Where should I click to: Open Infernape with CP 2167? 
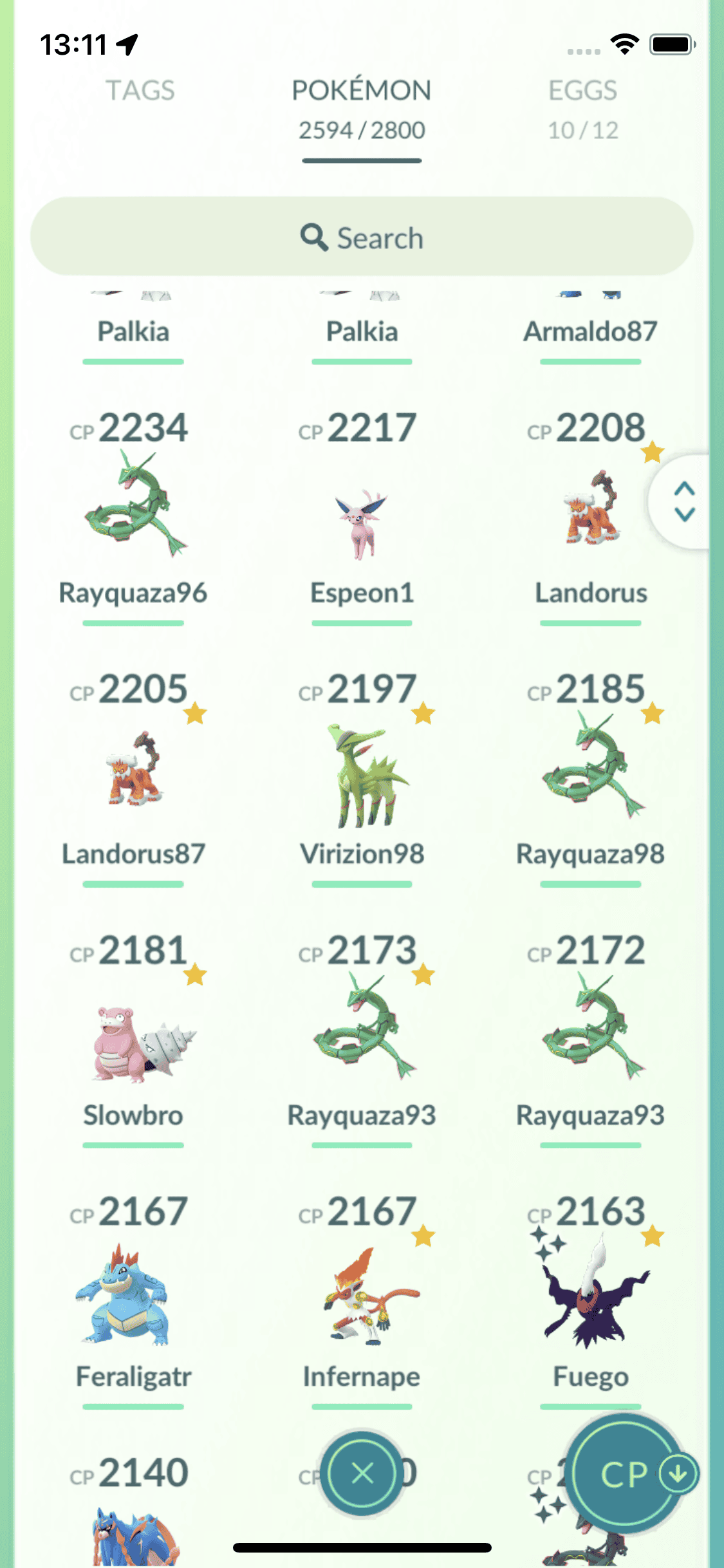pos(362,1297)
